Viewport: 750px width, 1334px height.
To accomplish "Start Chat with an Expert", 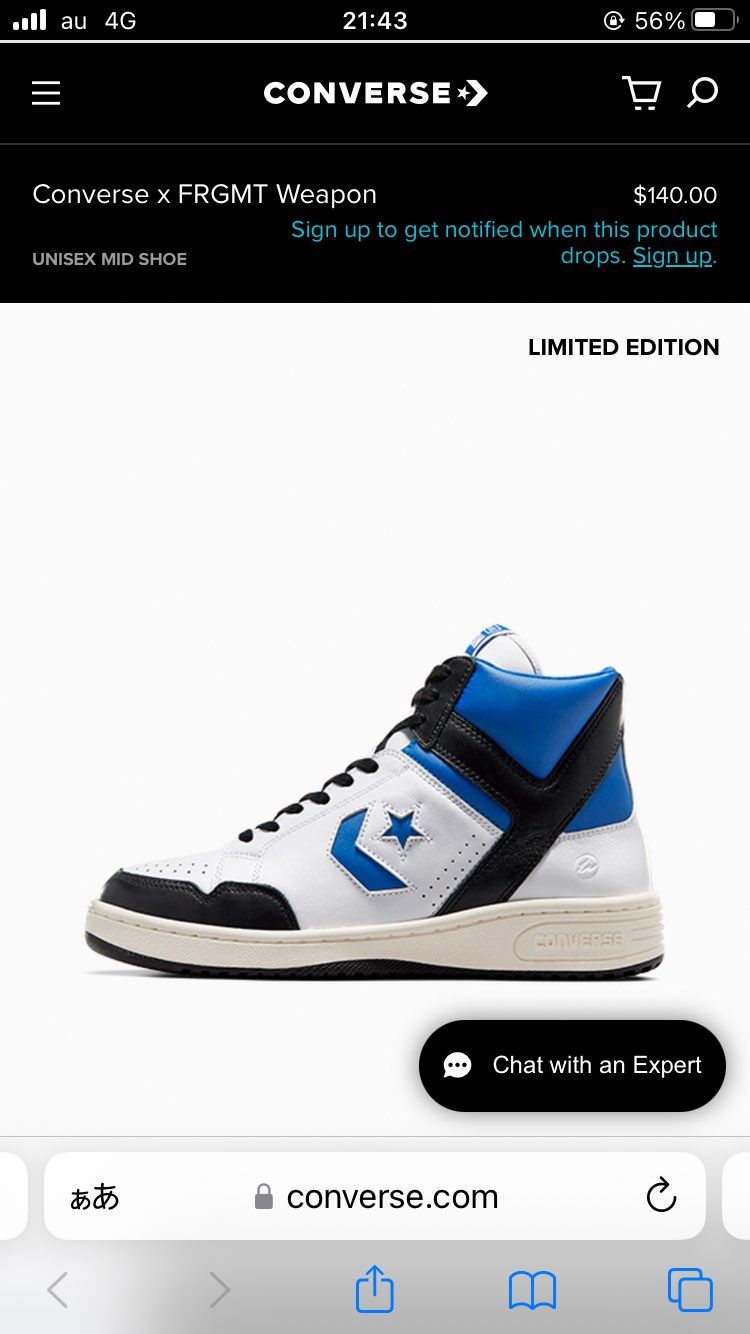I will [572, 1066].
